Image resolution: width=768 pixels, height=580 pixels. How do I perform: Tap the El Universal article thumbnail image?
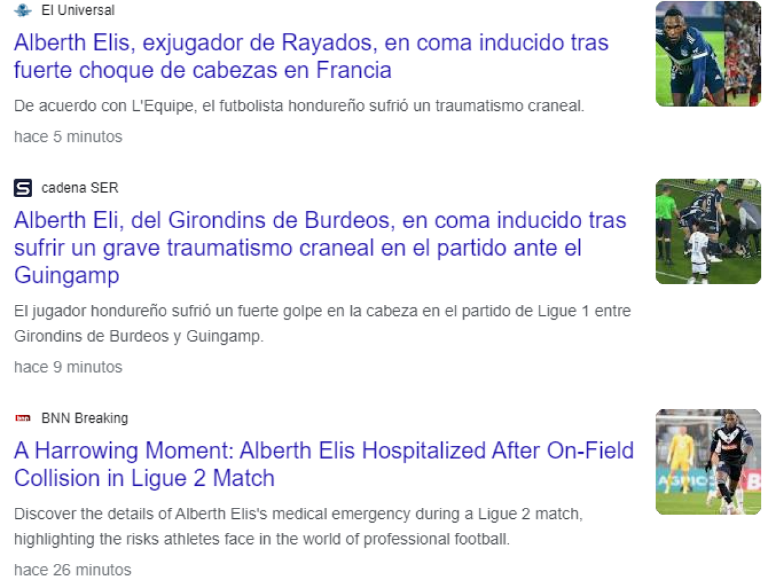(708, 54)
